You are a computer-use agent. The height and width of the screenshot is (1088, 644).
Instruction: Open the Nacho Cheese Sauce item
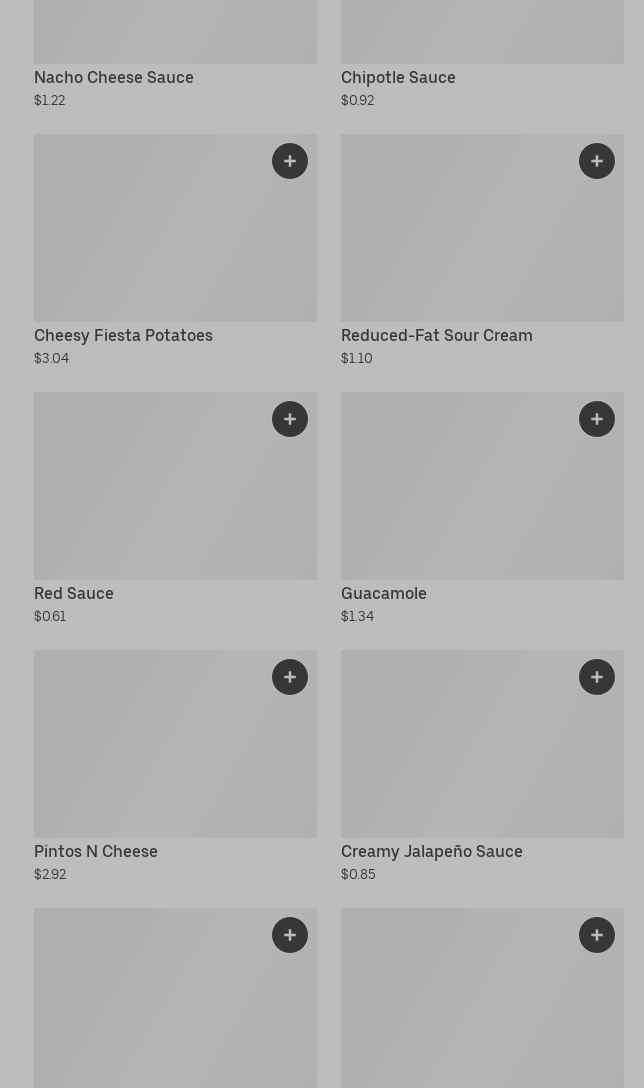pos(176,54)
